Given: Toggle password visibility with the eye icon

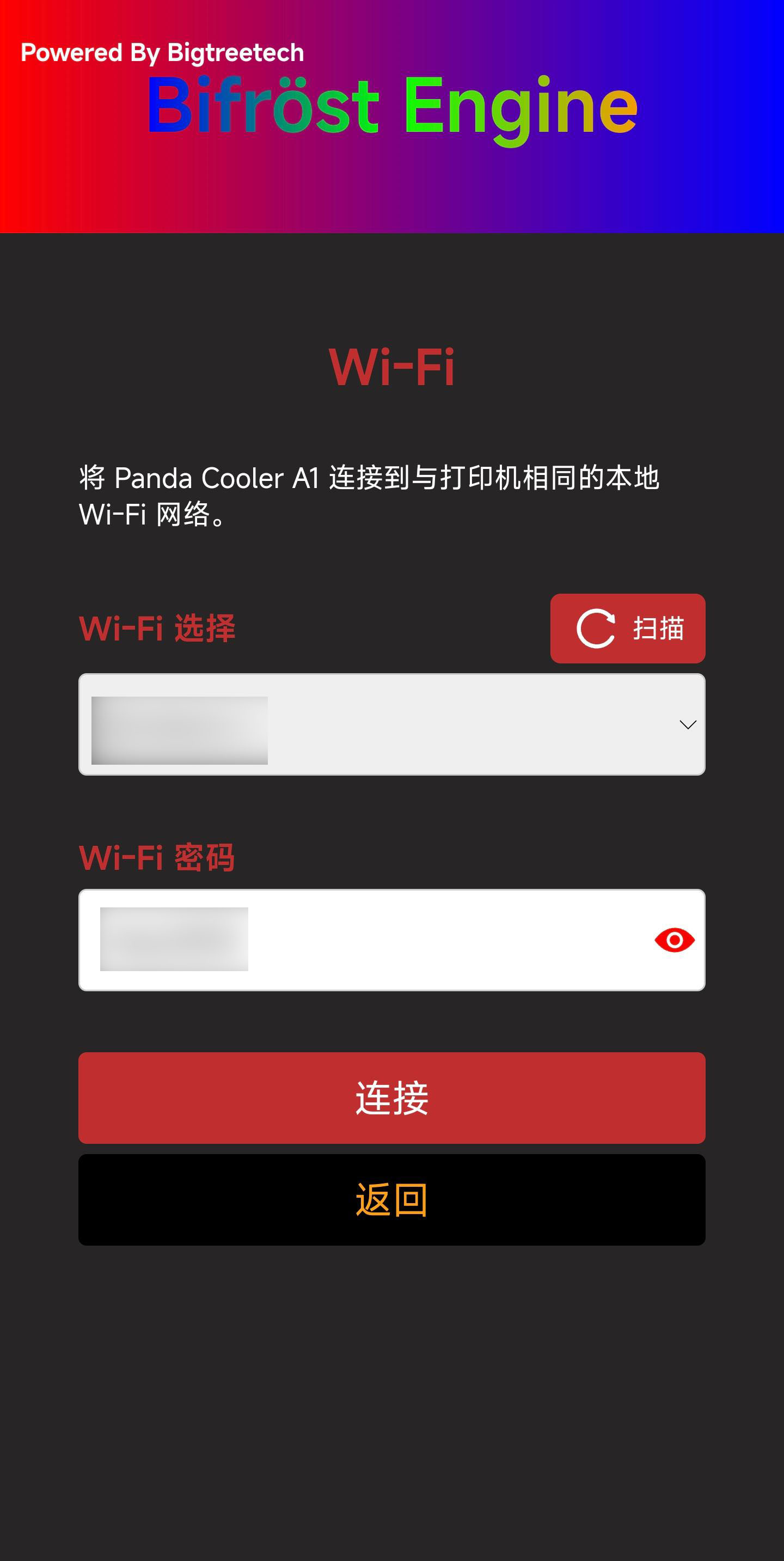Looking at the screenshot, I should tap(673, 940).
